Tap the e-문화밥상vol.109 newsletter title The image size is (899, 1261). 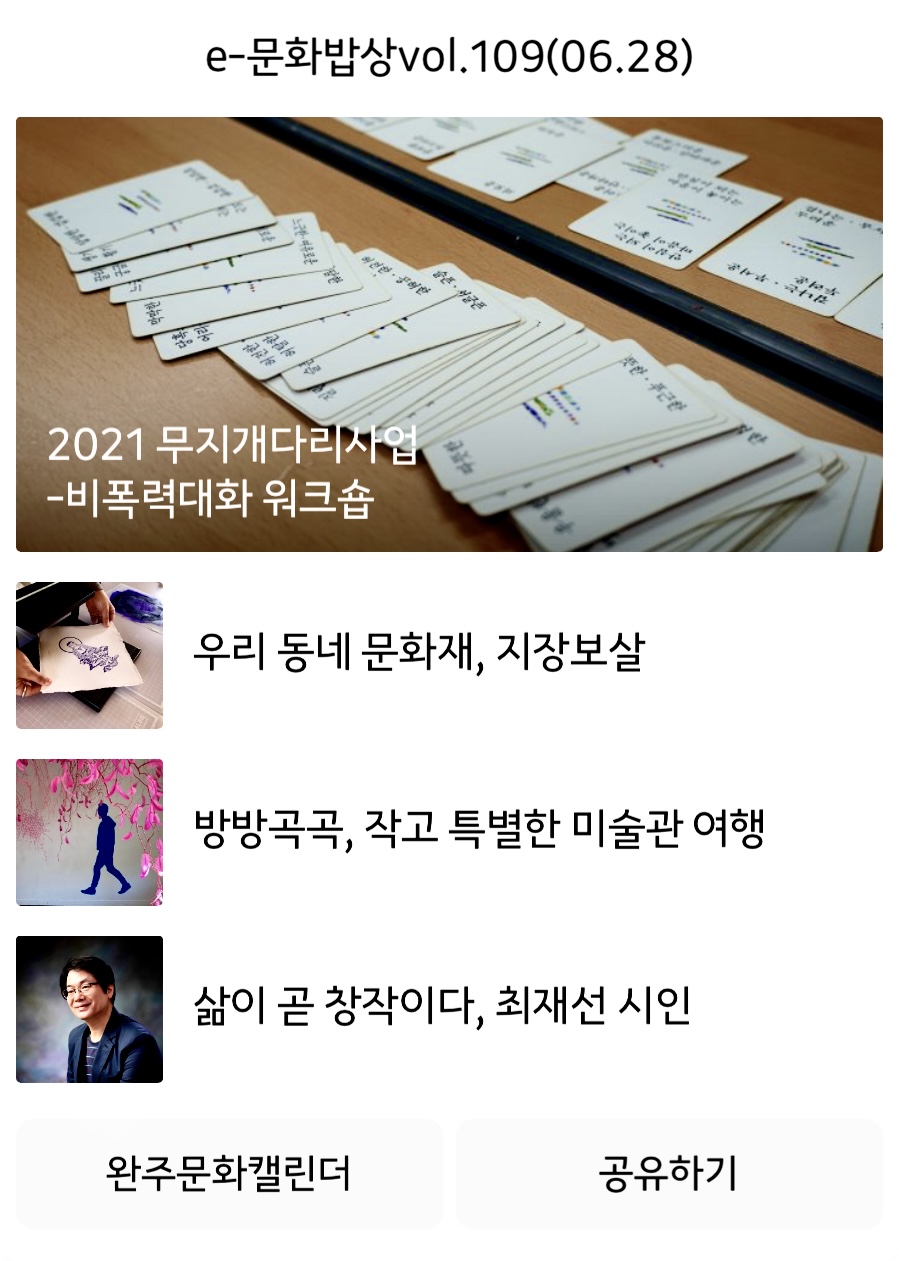(449, 60)
